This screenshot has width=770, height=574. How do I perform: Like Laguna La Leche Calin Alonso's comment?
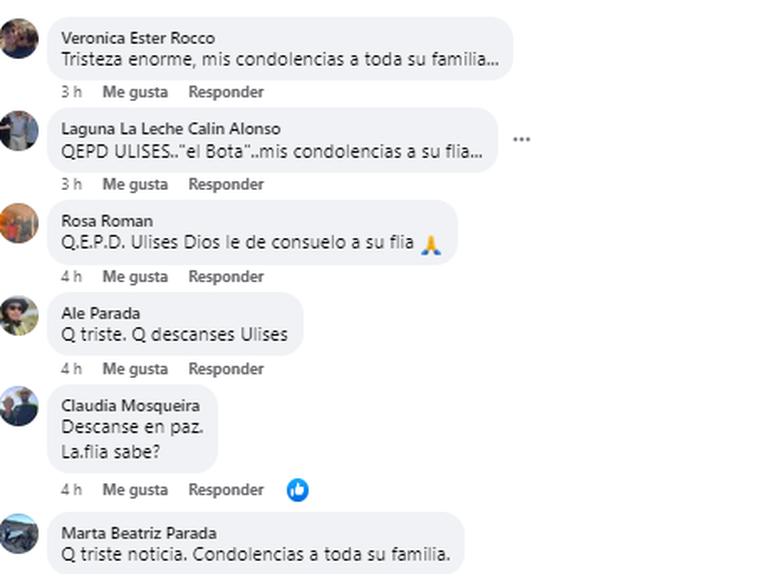tap(135, 184)
